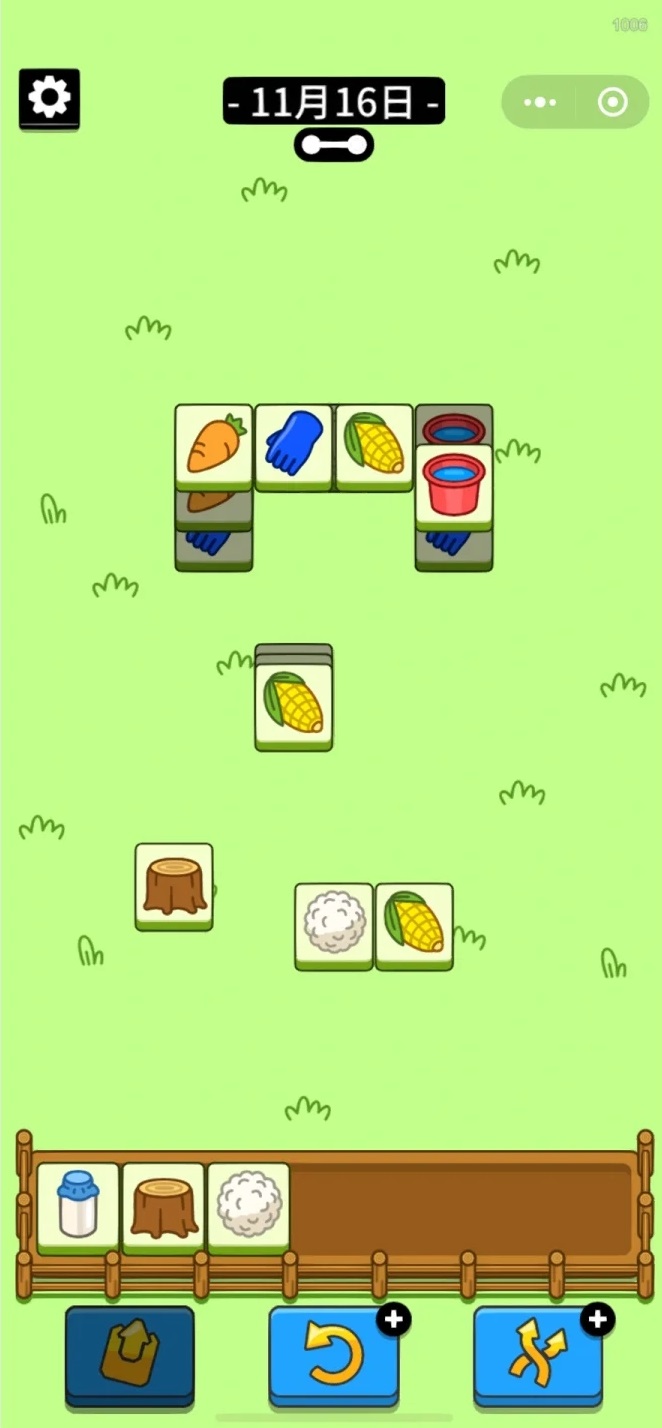Shuffle the remaining tiles

(538, 1354)
